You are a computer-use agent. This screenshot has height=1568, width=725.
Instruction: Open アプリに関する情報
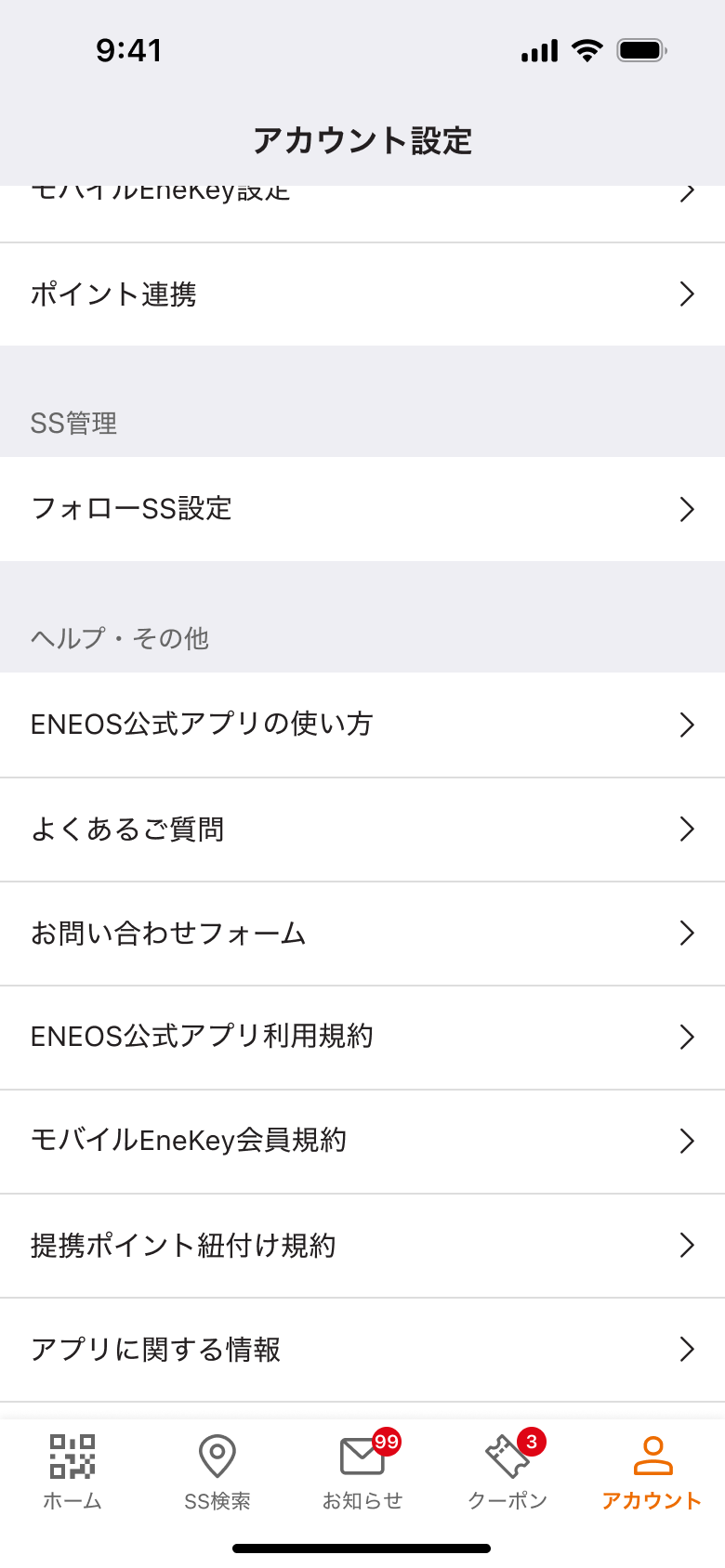coord(362,1349)
